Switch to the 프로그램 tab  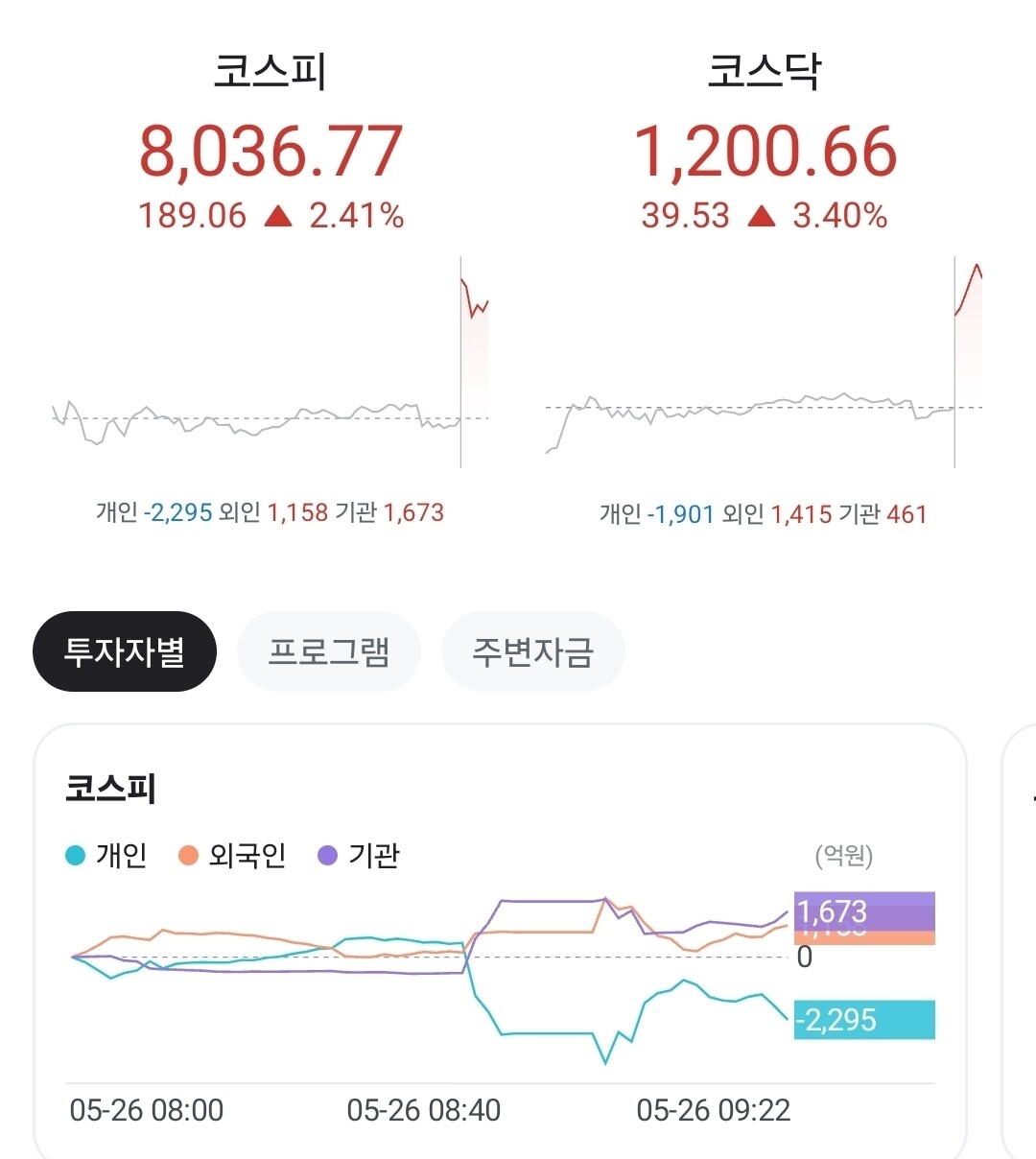pos(329,651)
